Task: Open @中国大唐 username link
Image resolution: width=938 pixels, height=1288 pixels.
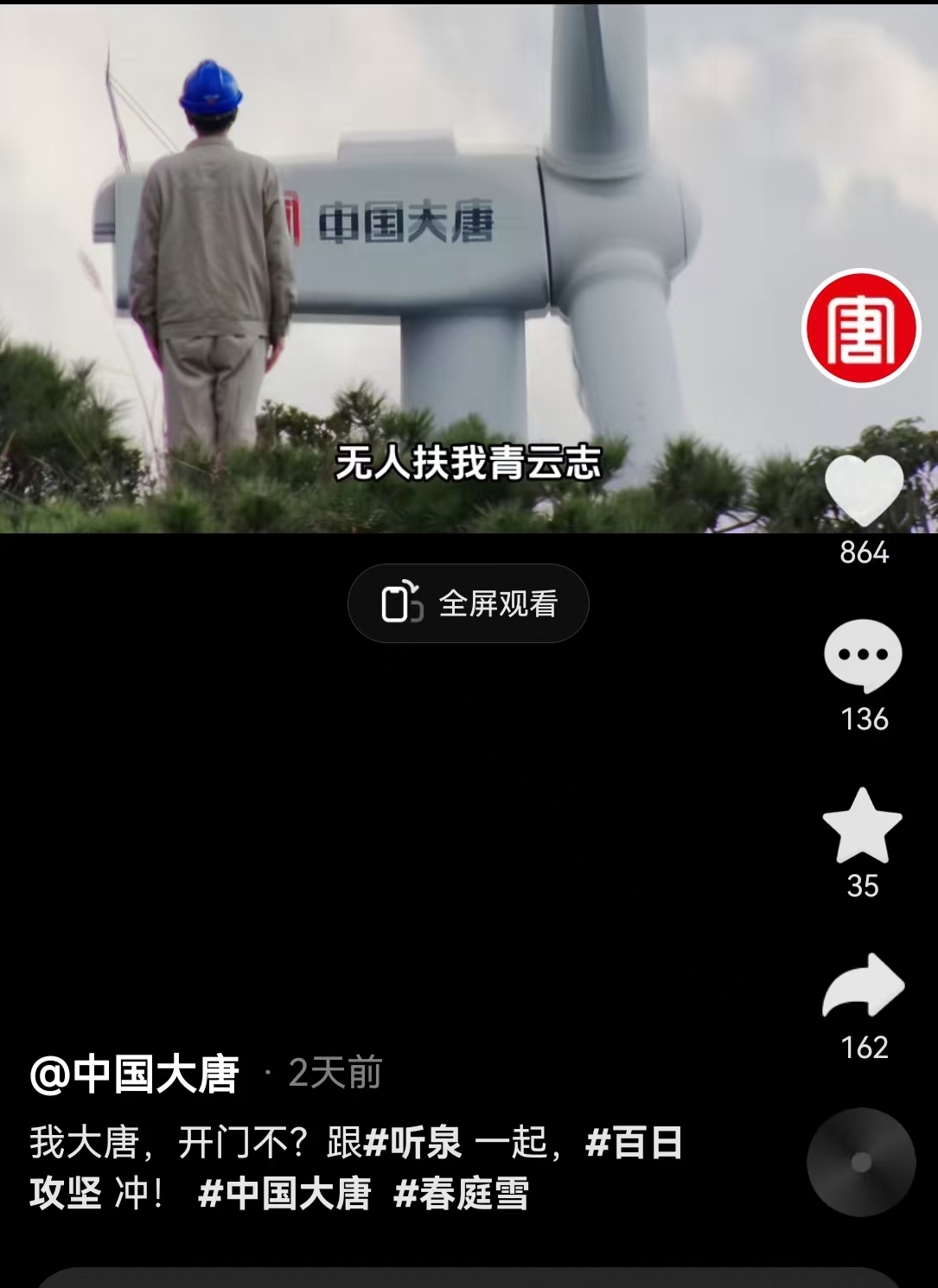Action: [134, 1074]
